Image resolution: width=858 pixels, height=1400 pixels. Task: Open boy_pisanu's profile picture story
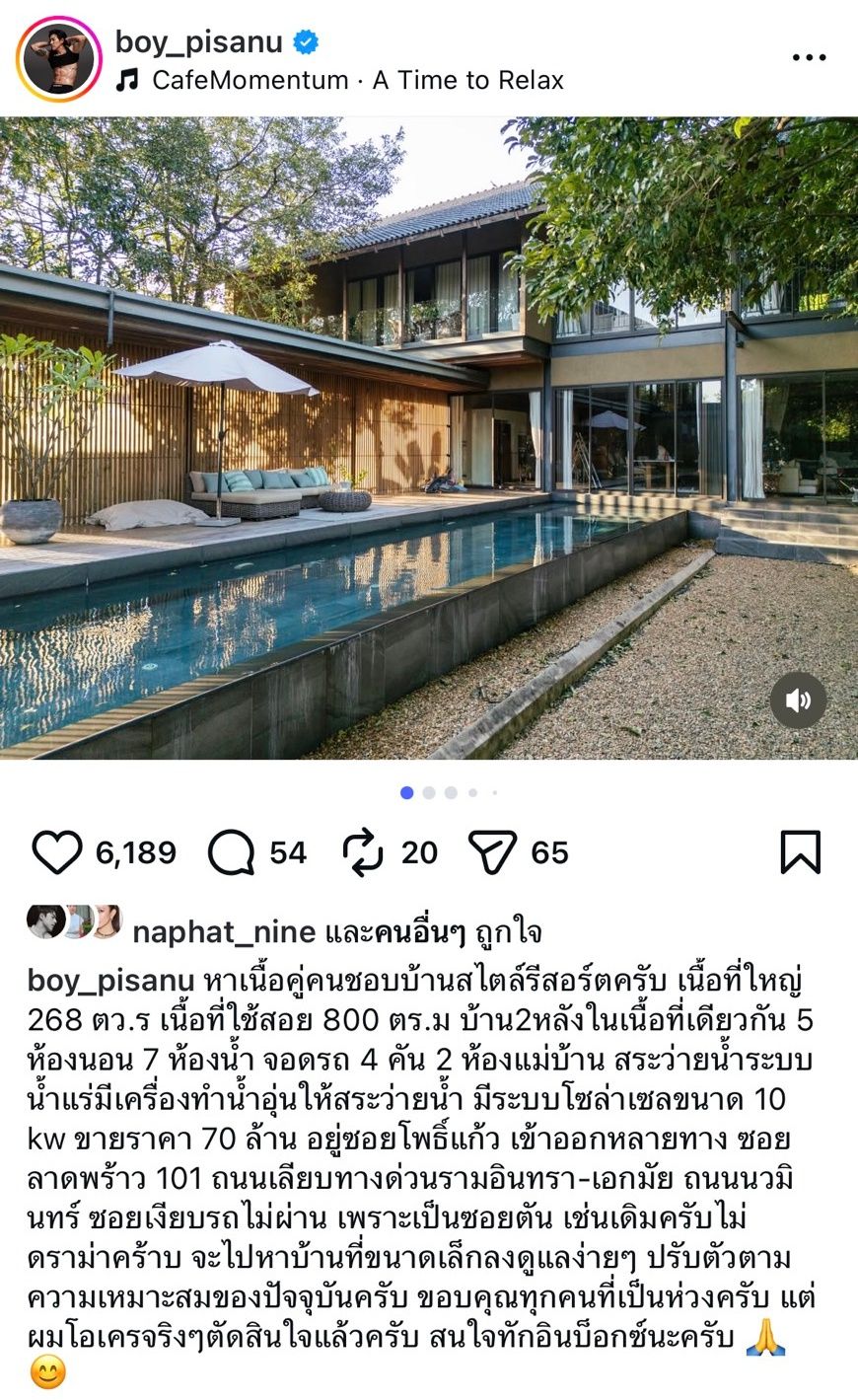[x=58, y=59]
